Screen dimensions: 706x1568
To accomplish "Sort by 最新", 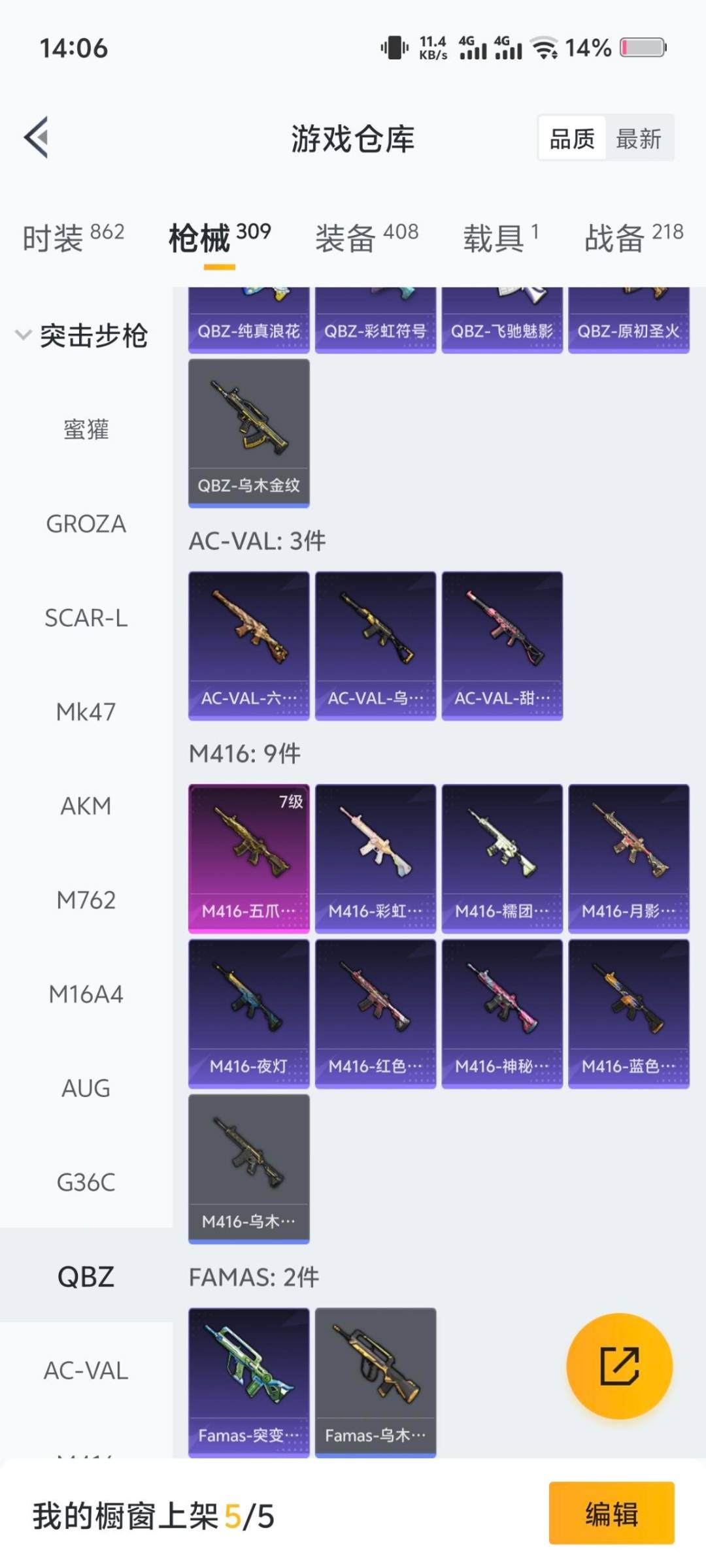I will (638, 139).
